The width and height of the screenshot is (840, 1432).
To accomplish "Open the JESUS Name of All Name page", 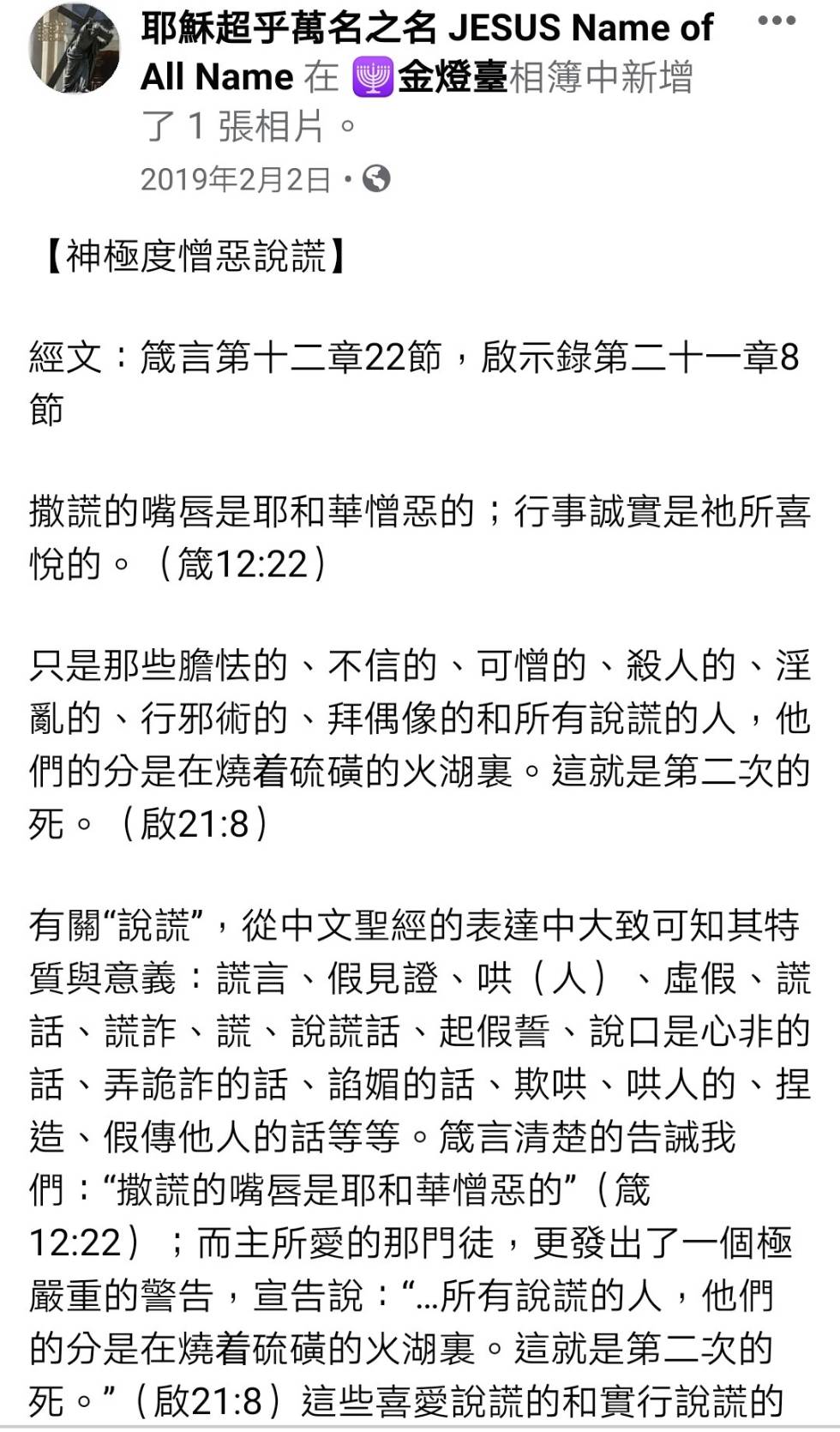I will (x=427, y=52).
